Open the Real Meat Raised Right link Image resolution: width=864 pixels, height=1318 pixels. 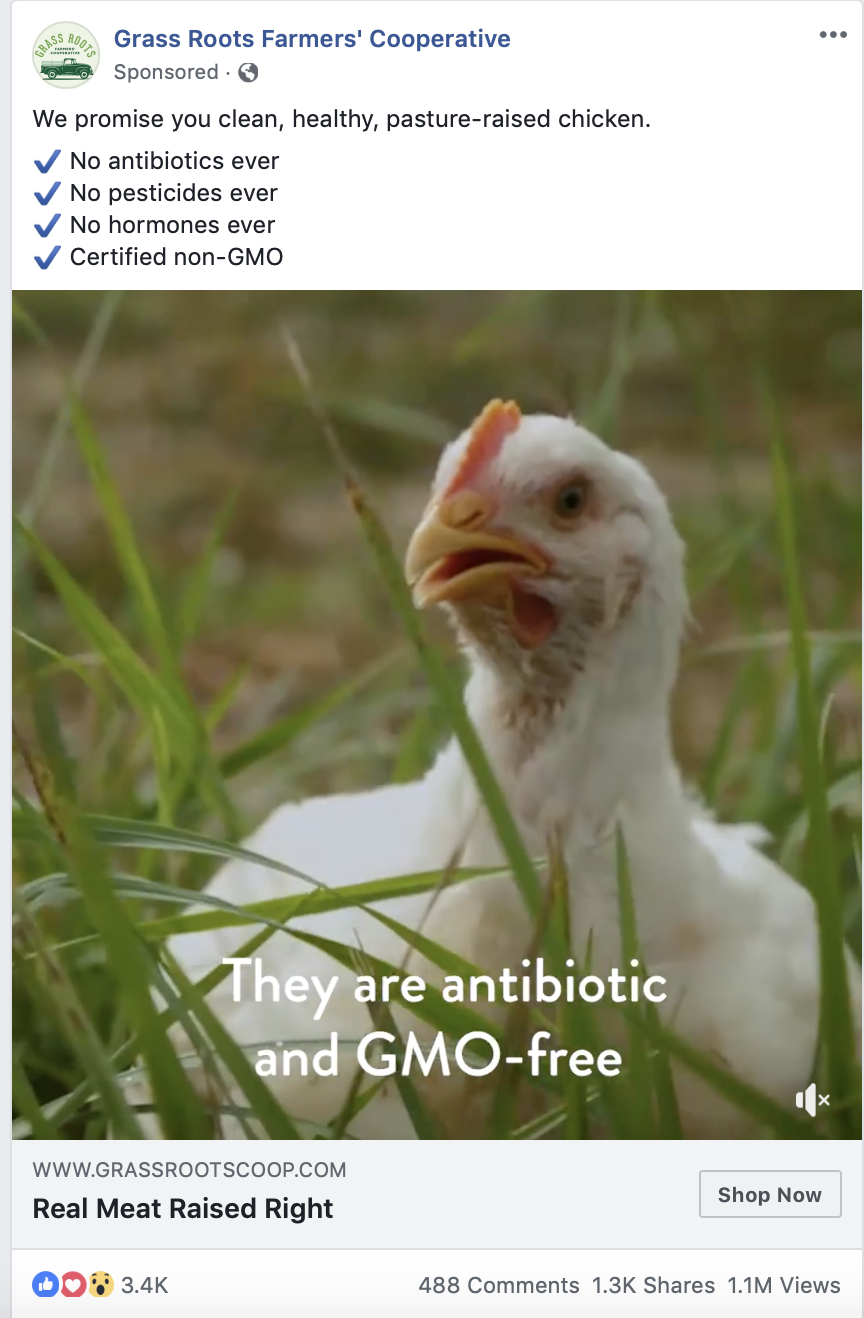(x=183, y=1208)
